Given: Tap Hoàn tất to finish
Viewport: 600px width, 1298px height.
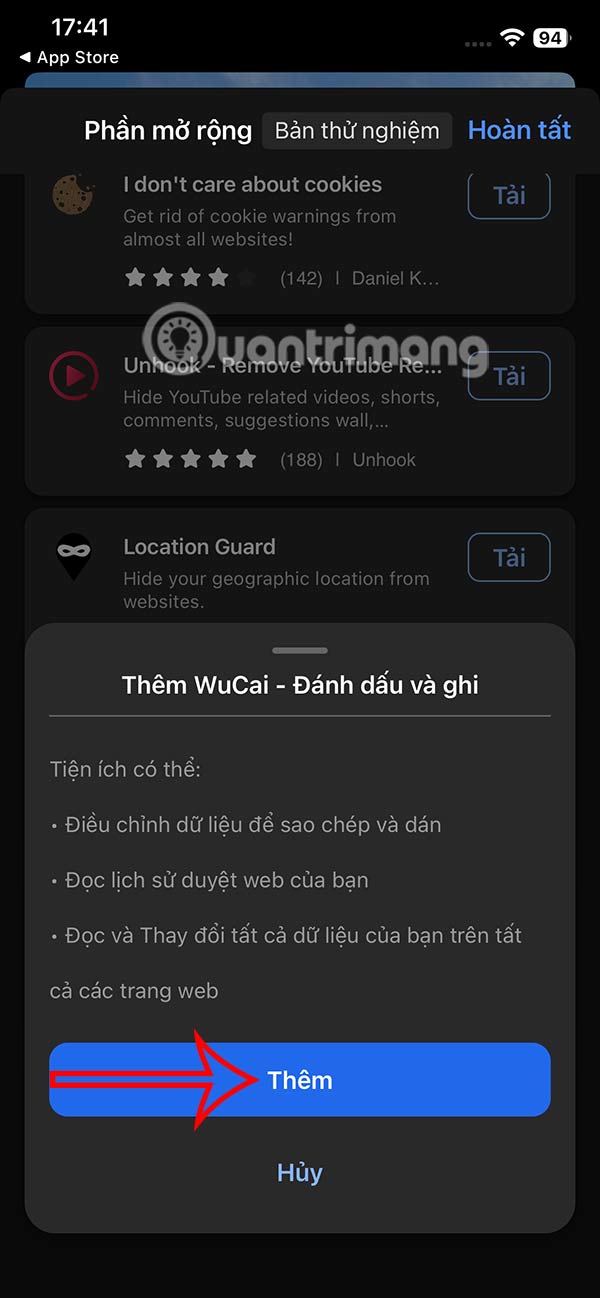Looking at the screenshot, I should pos(519,130).
